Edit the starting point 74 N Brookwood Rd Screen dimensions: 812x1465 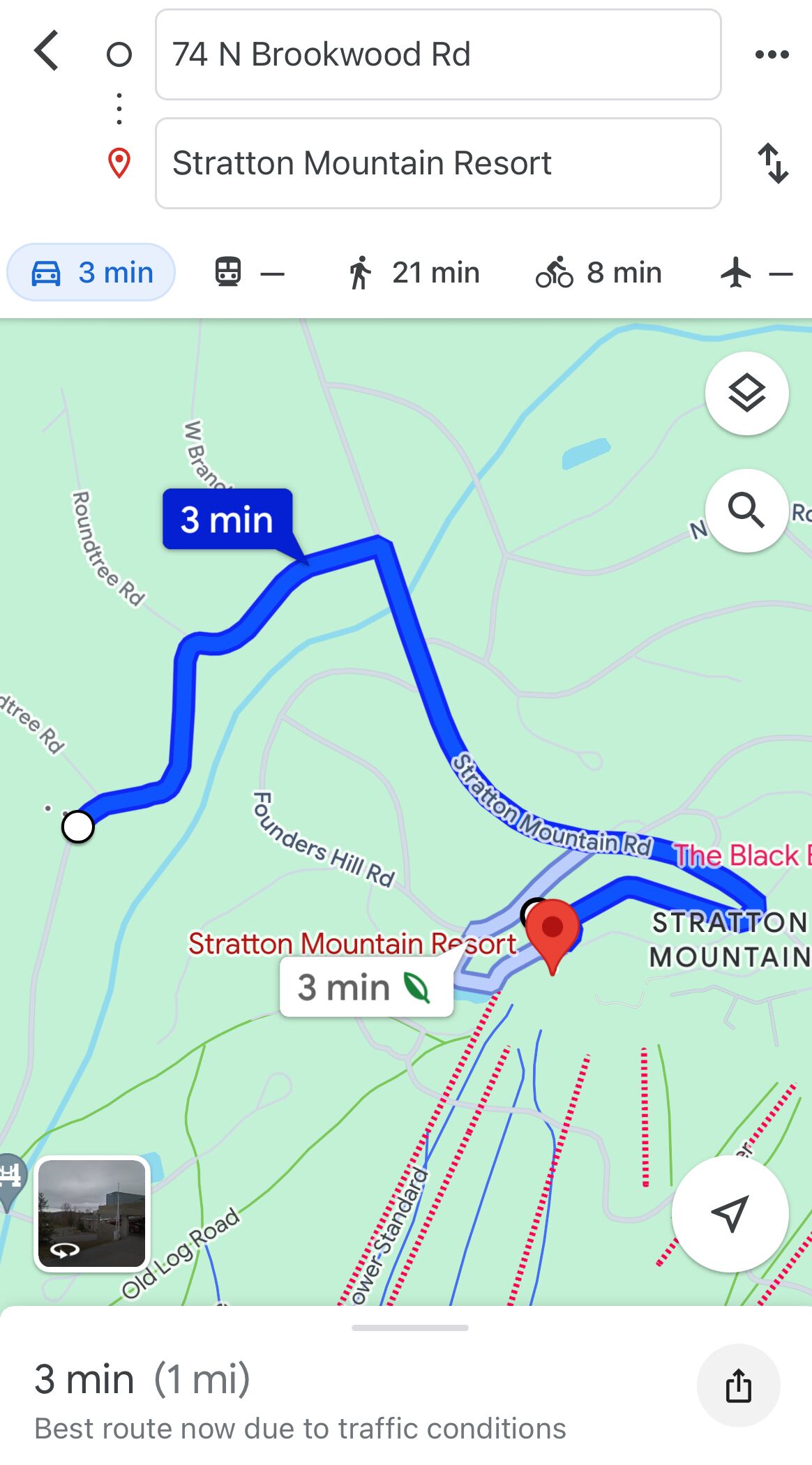coord(438,54)
